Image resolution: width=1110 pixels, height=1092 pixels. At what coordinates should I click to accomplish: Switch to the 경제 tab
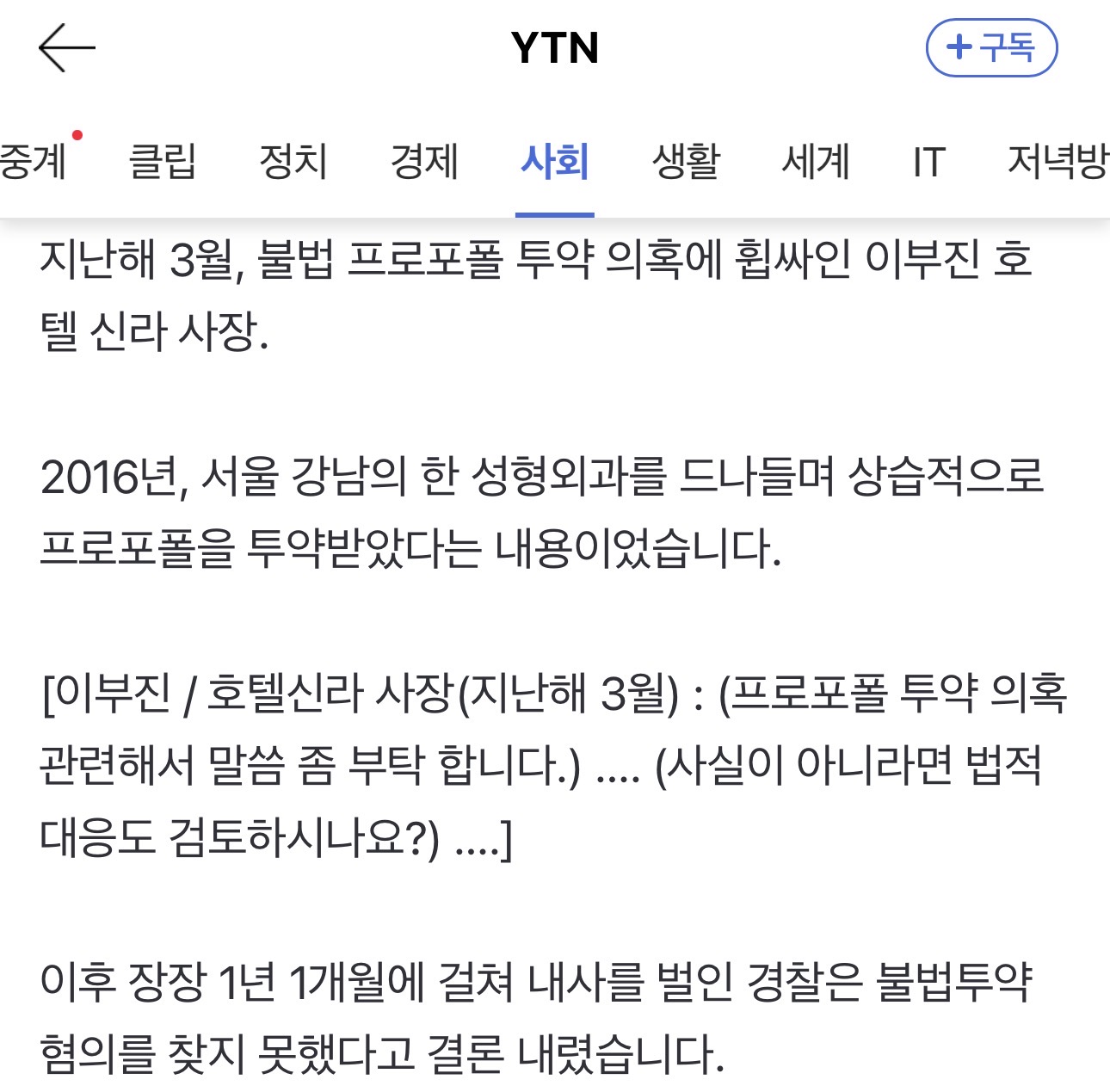(424, 161)
